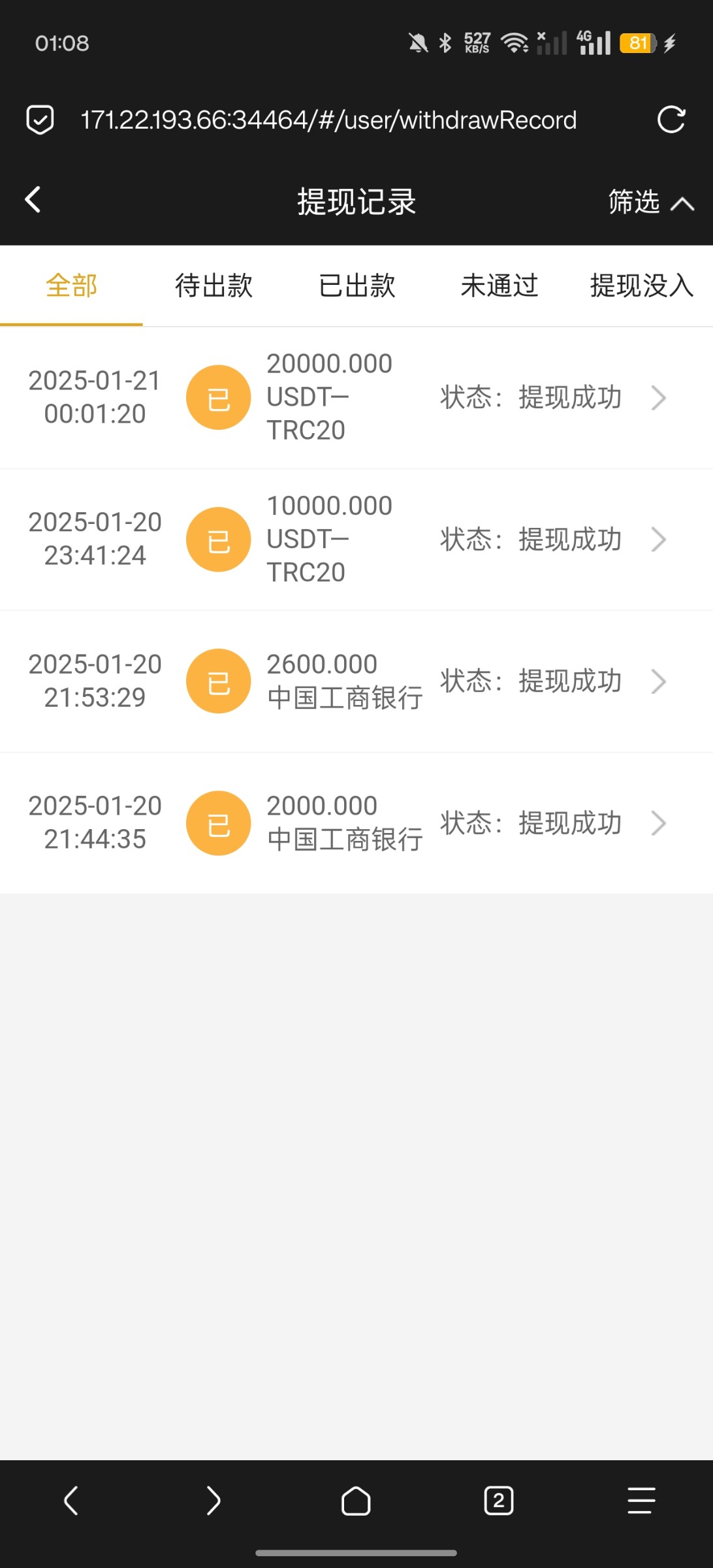713x1568 pixels.
Task: Open the 20000.000 USDT-TRC20 withdrawal record
Action: [356, 397]
